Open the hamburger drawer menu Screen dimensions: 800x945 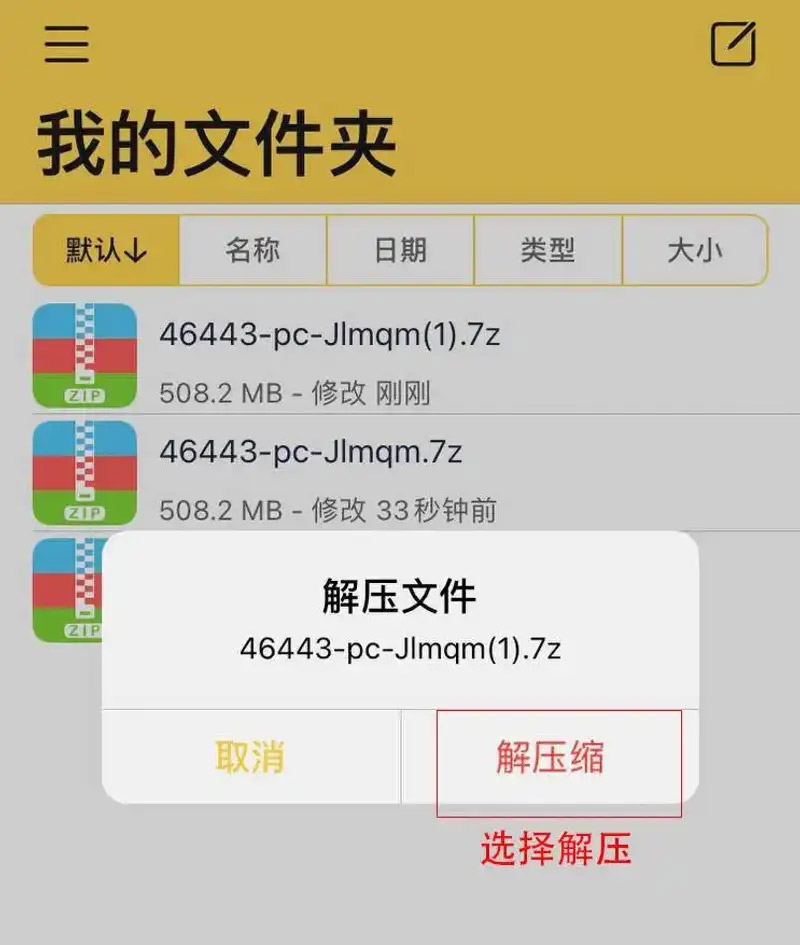click(x=66, y=44)
